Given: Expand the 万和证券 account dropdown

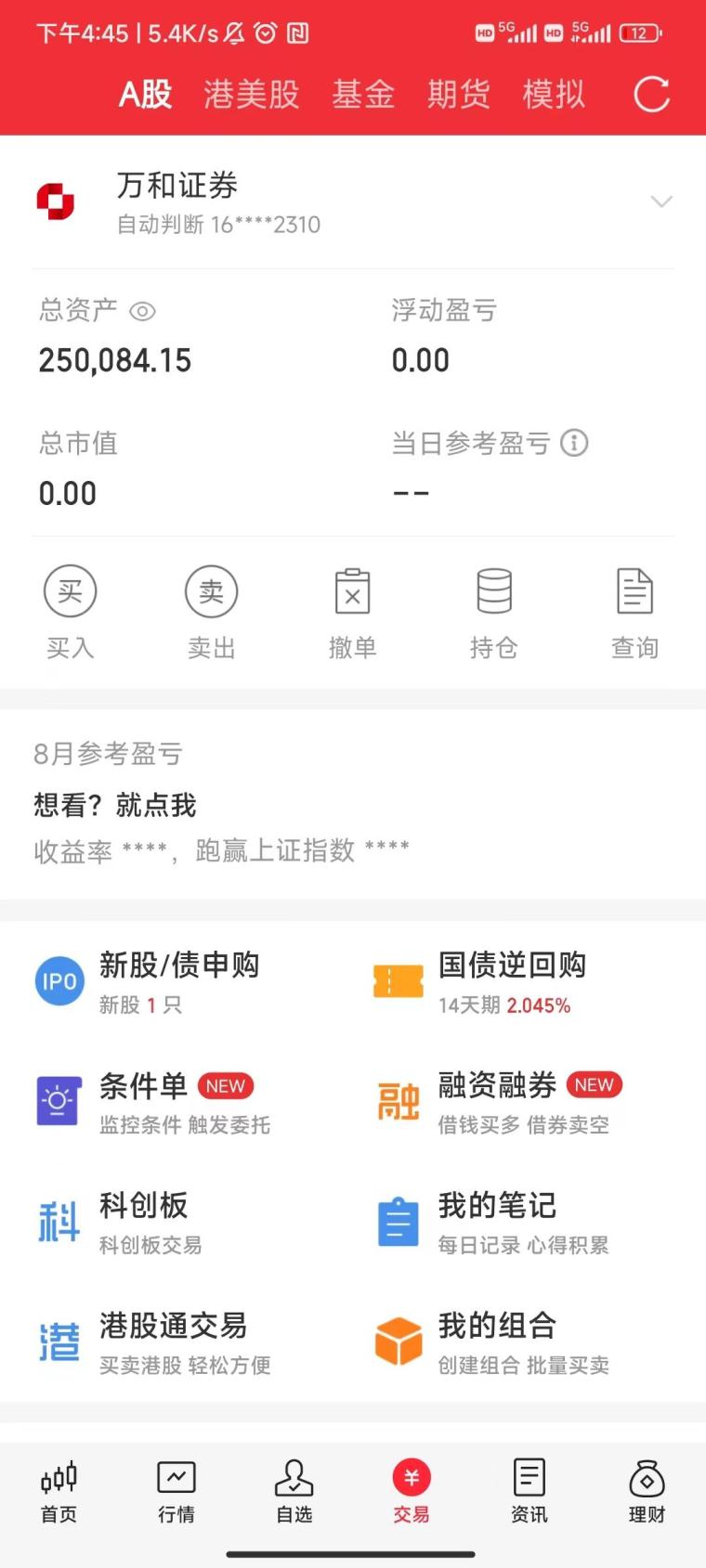Looking at the screenshot, I should [661, 201].
